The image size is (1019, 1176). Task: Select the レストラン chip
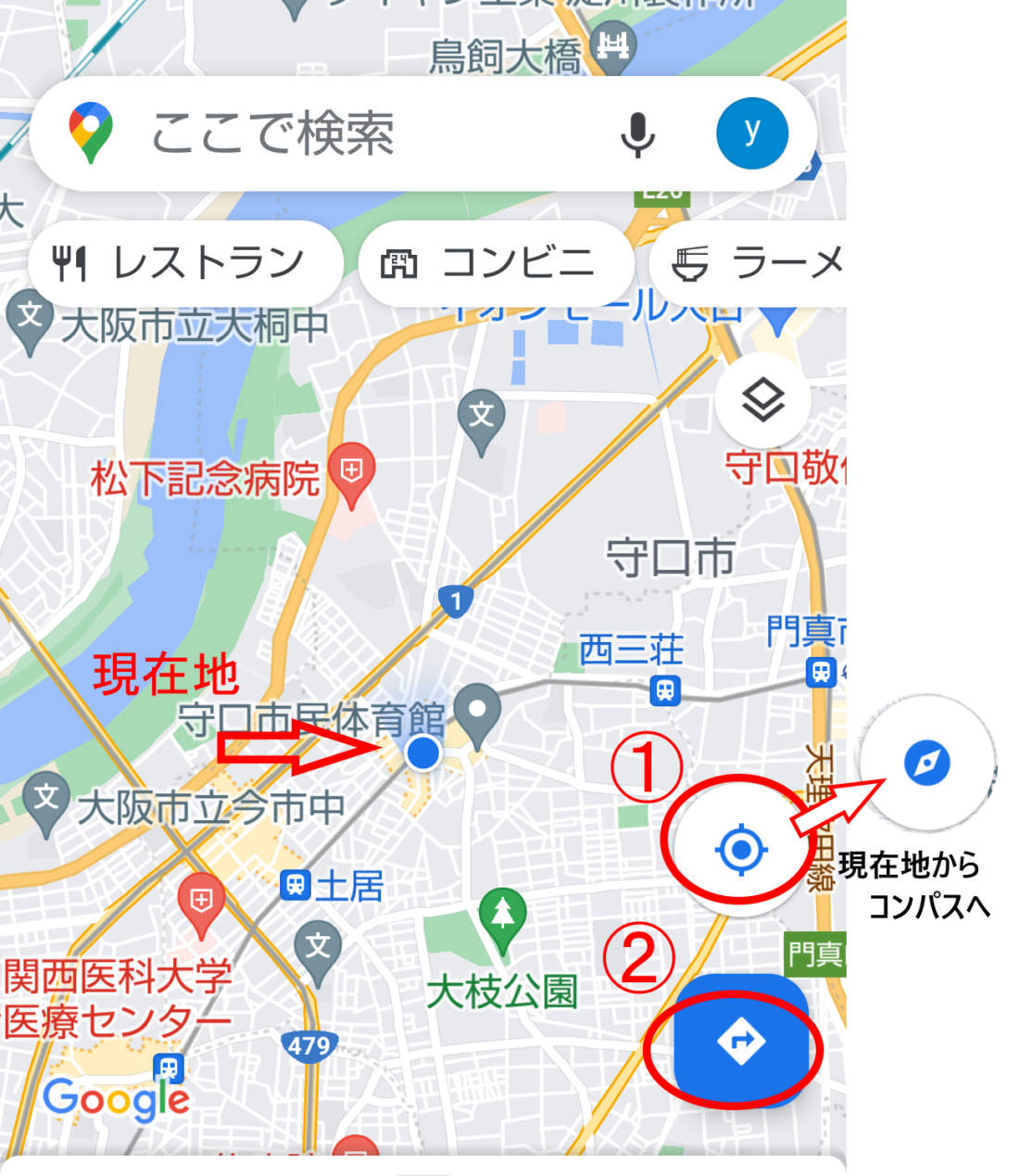point(185,263)
